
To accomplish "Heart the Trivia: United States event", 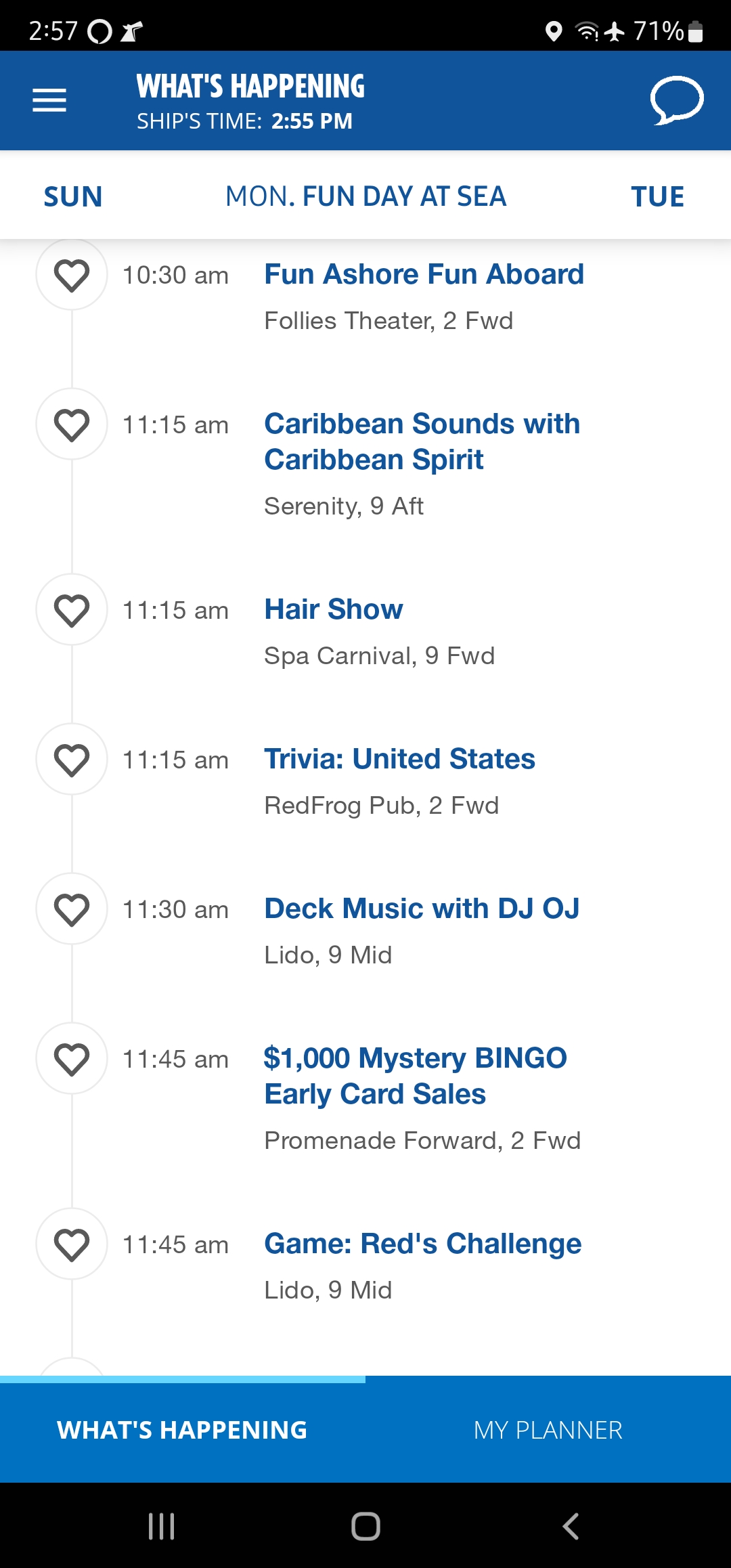I will point(72,760).
